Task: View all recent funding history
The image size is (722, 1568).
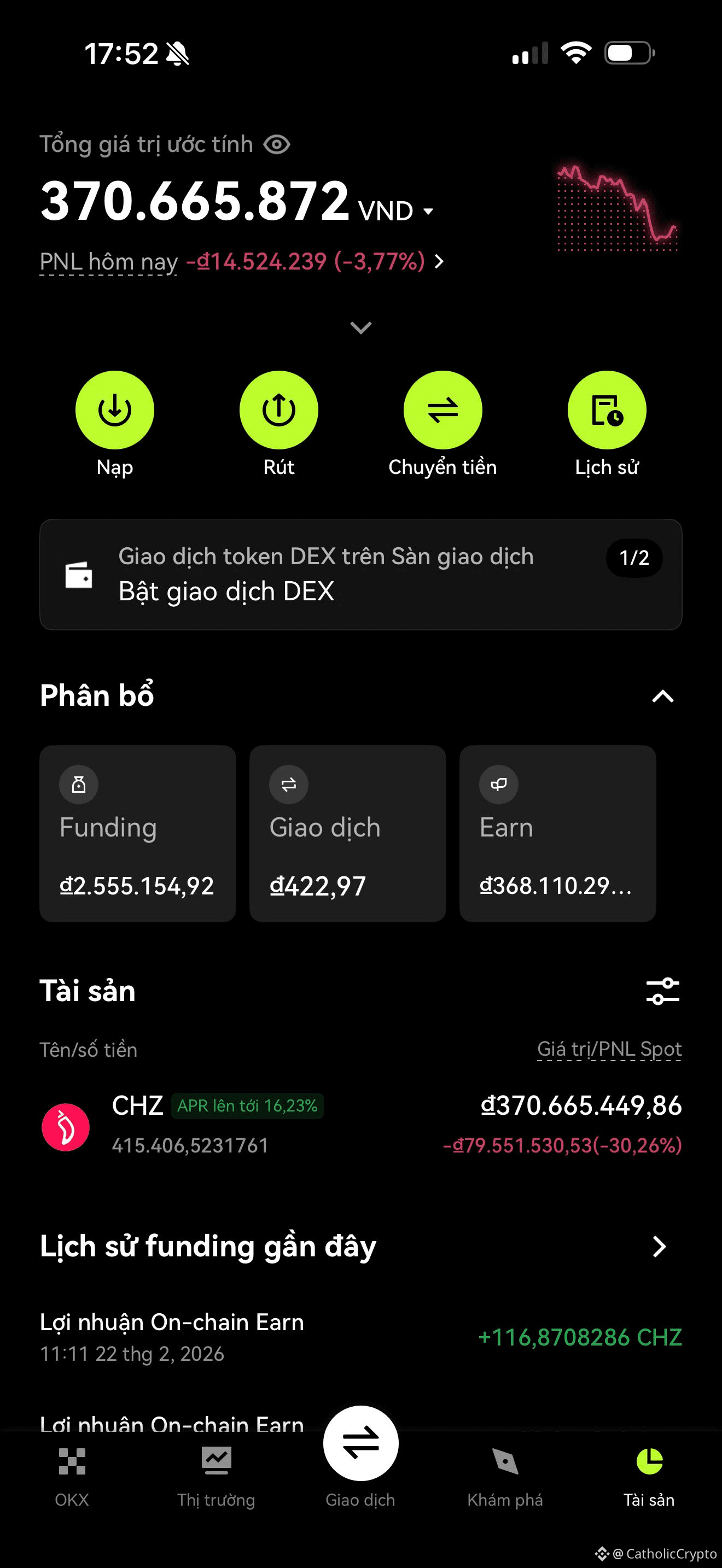Action: 659,1247
